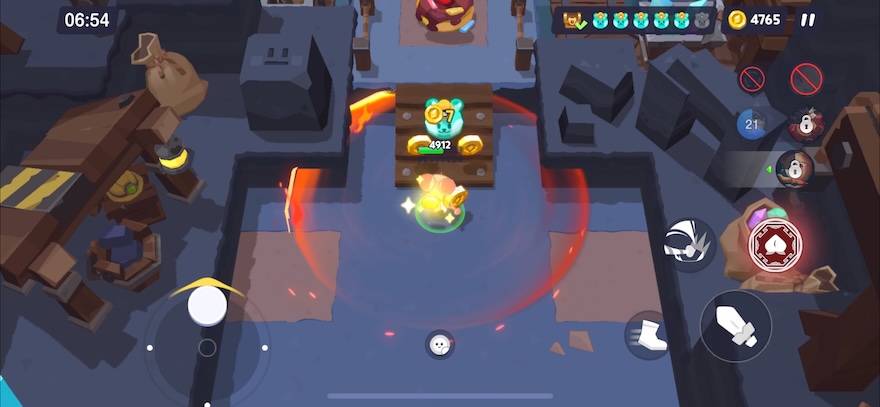The width and height of the screenshot is (880, 407).
Task: Pause the game
Action: 808,19
